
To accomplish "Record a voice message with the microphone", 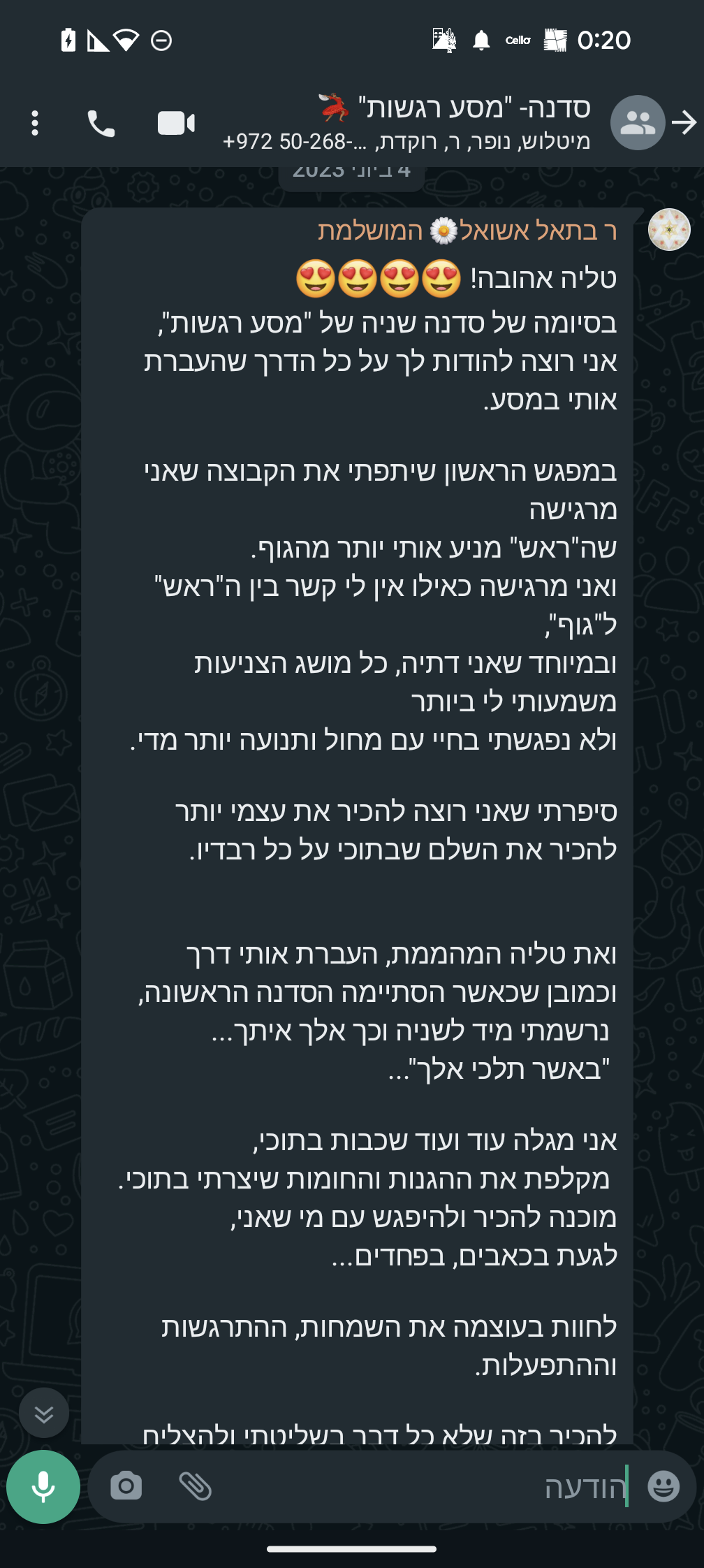I will (43, 1486).
